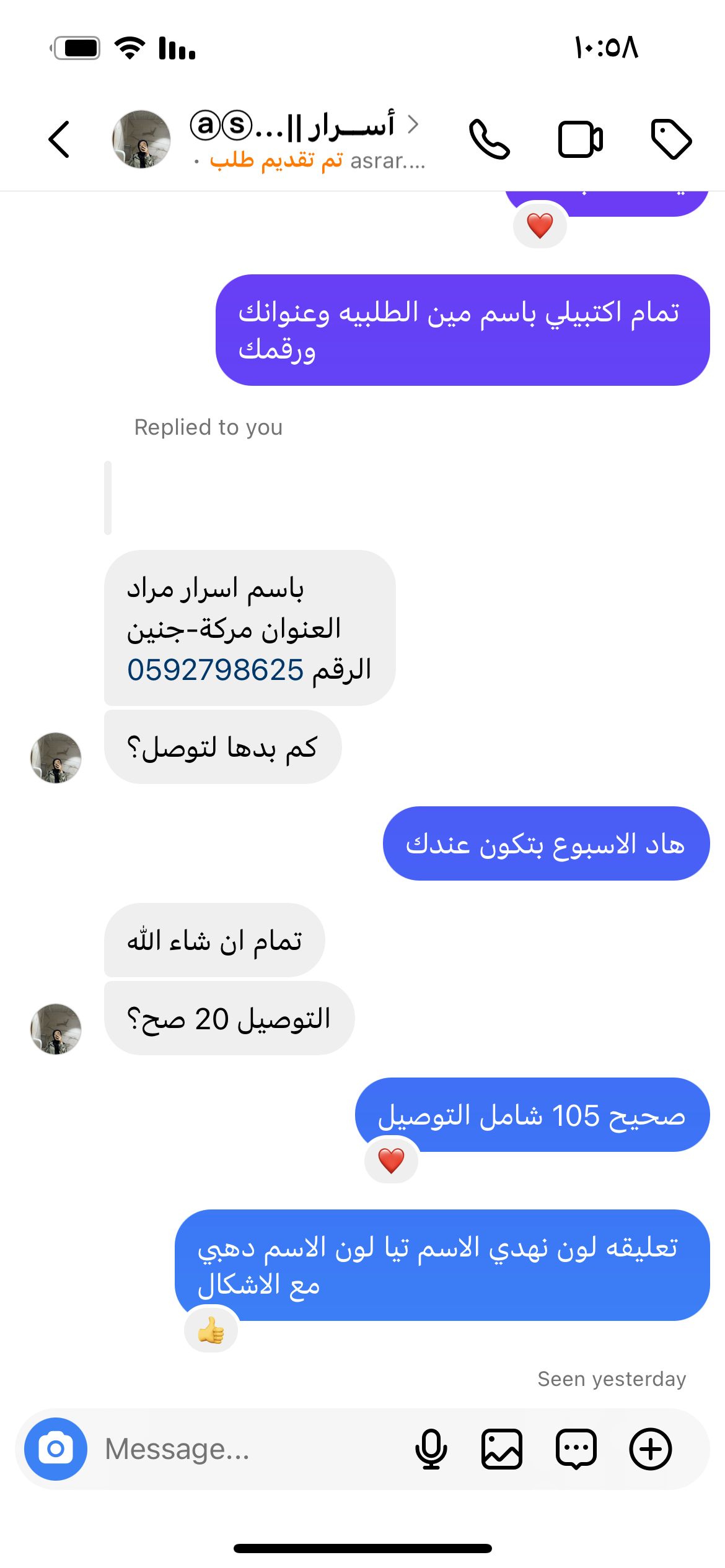Start a video call with Asrar
This screenshot has width=725, height=1568.
pos(580,139)
